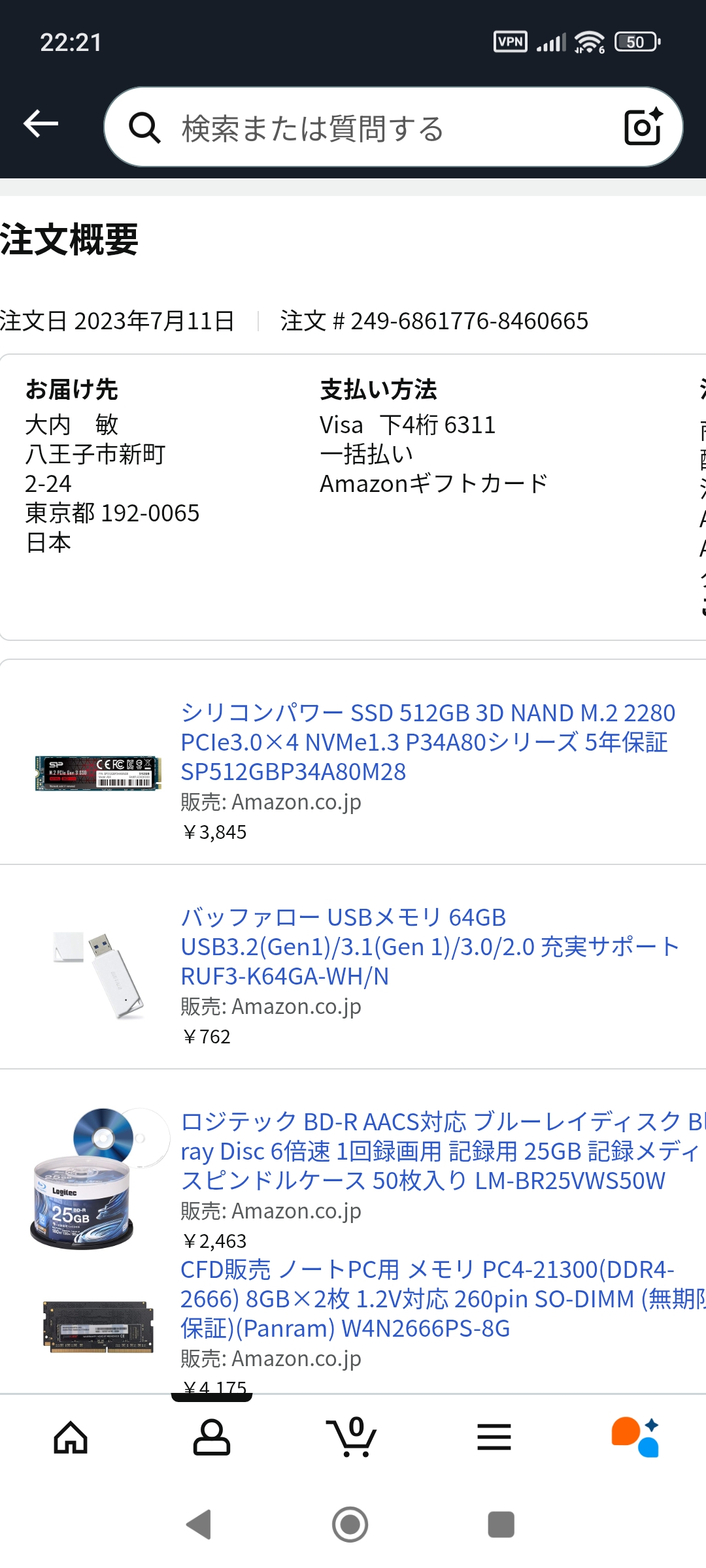Open the hamburger menu tab
This screenshot has height=1568, width=706.
click(x=494, y=1437)
